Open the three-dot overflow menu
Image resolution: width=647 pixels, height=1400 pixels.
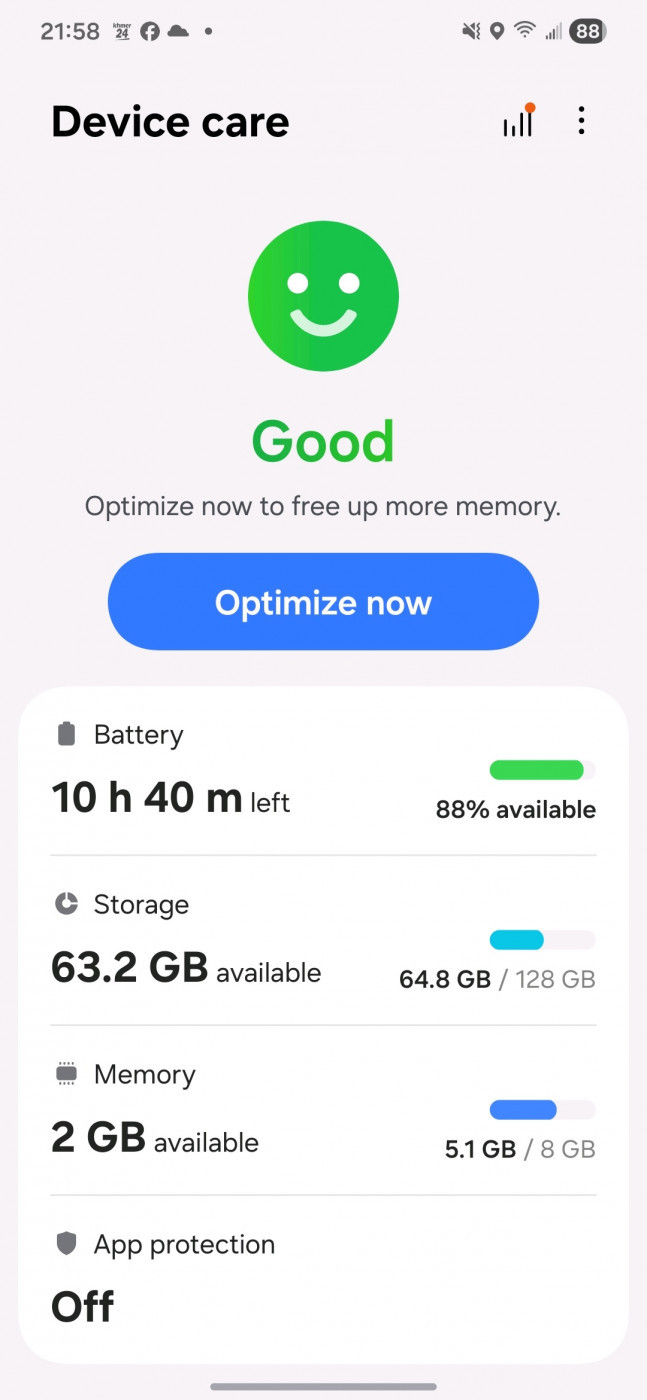point(581,122)
